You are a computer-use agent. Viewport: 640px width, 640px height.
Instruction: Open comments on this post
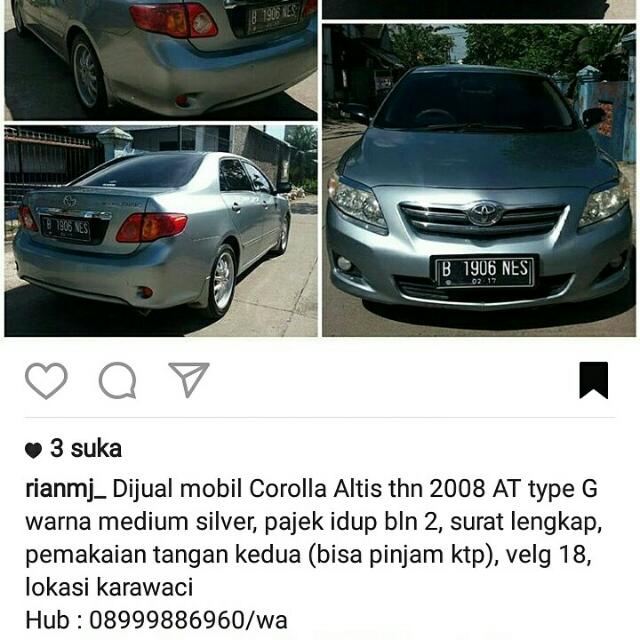(117, 380)
